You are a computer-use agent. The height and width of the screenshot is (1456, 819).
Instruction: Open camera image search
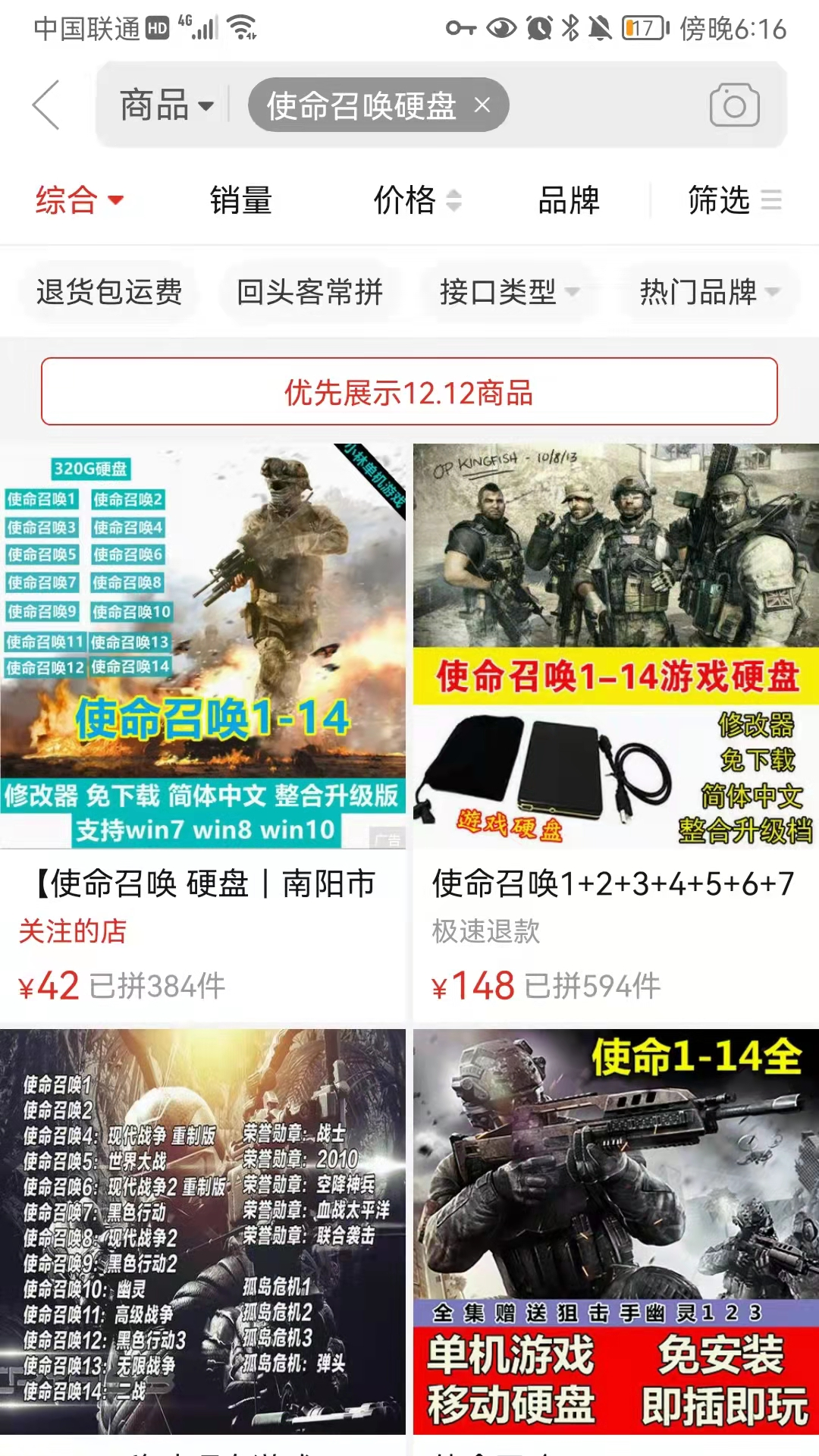click(734, 105)
